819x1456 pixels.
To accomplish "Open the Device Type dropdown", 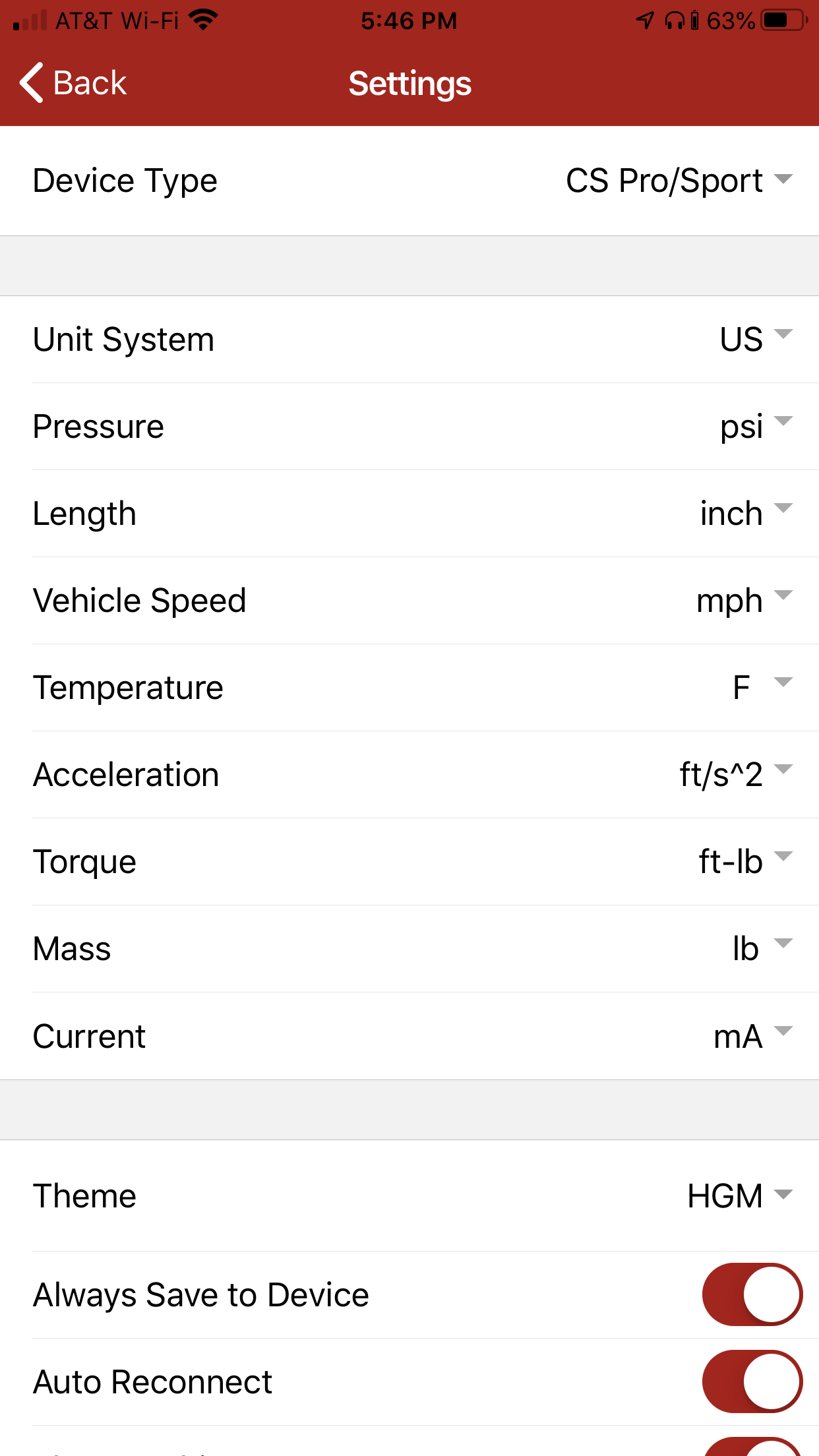I will click(x=679, y=181).
